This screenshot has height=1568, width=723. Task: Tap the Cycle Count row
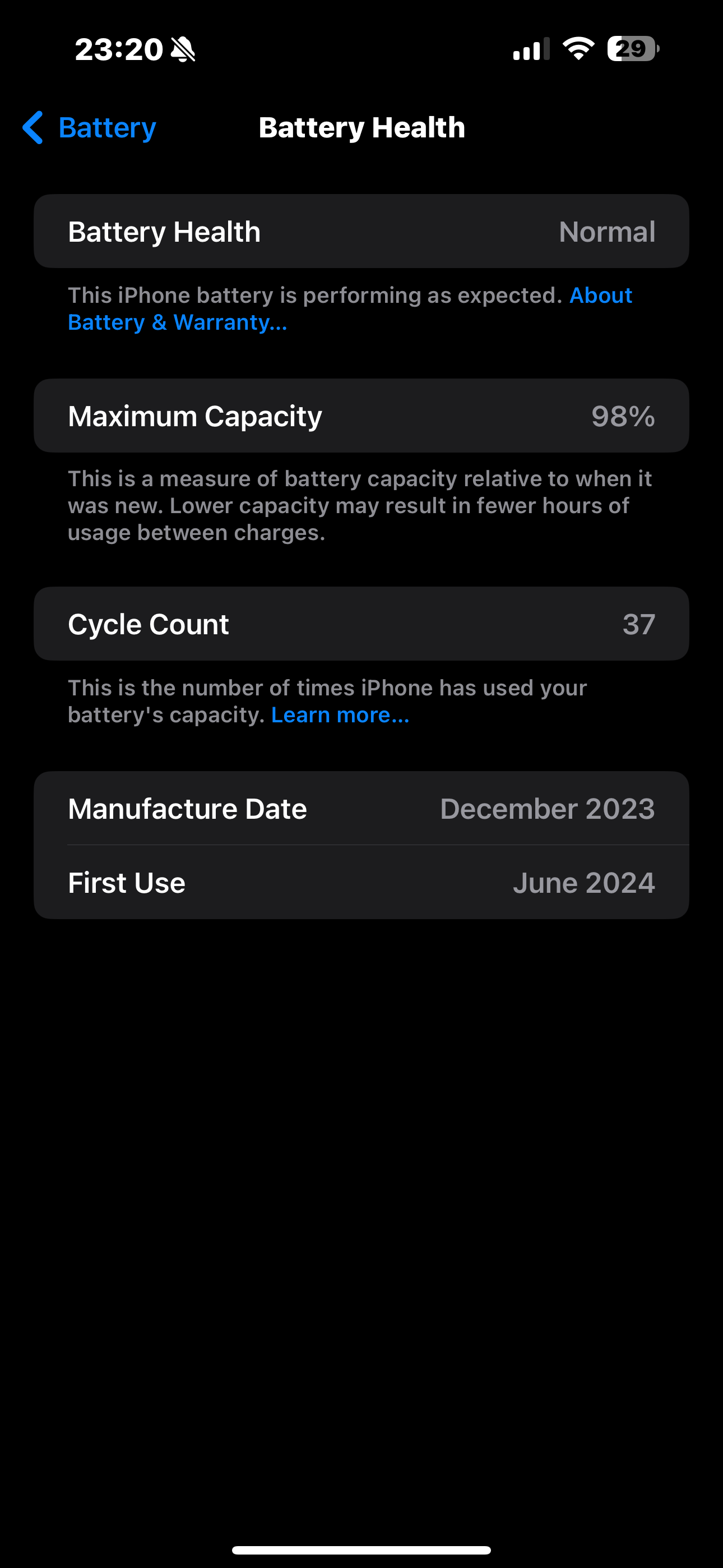click(361, 623)
